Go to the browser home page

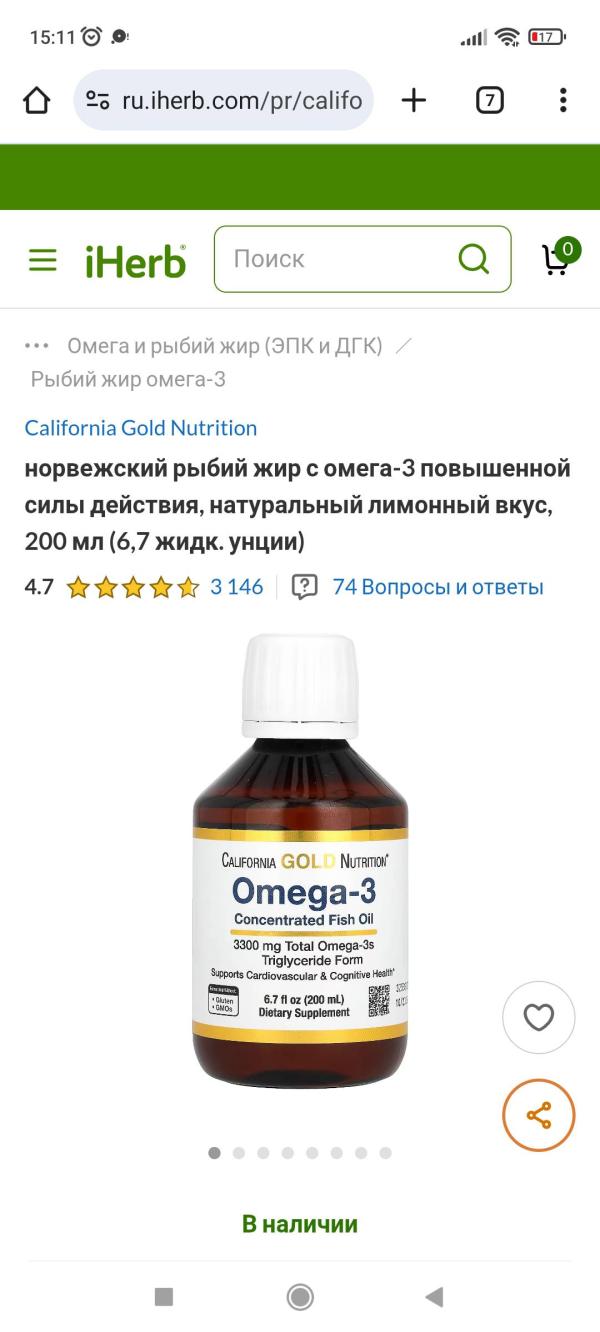coord(36,100)
